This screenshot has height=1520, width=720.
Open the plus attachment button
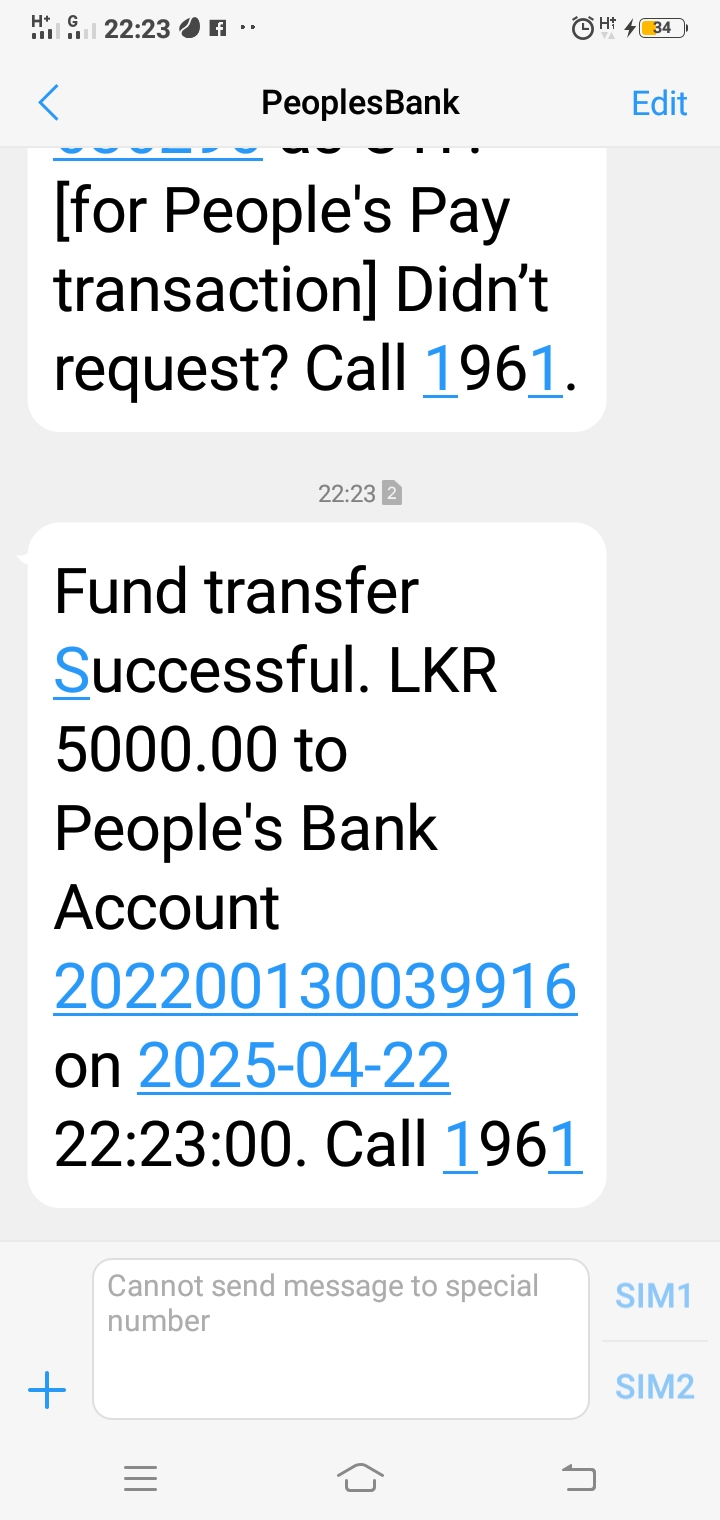point(47,1390)
